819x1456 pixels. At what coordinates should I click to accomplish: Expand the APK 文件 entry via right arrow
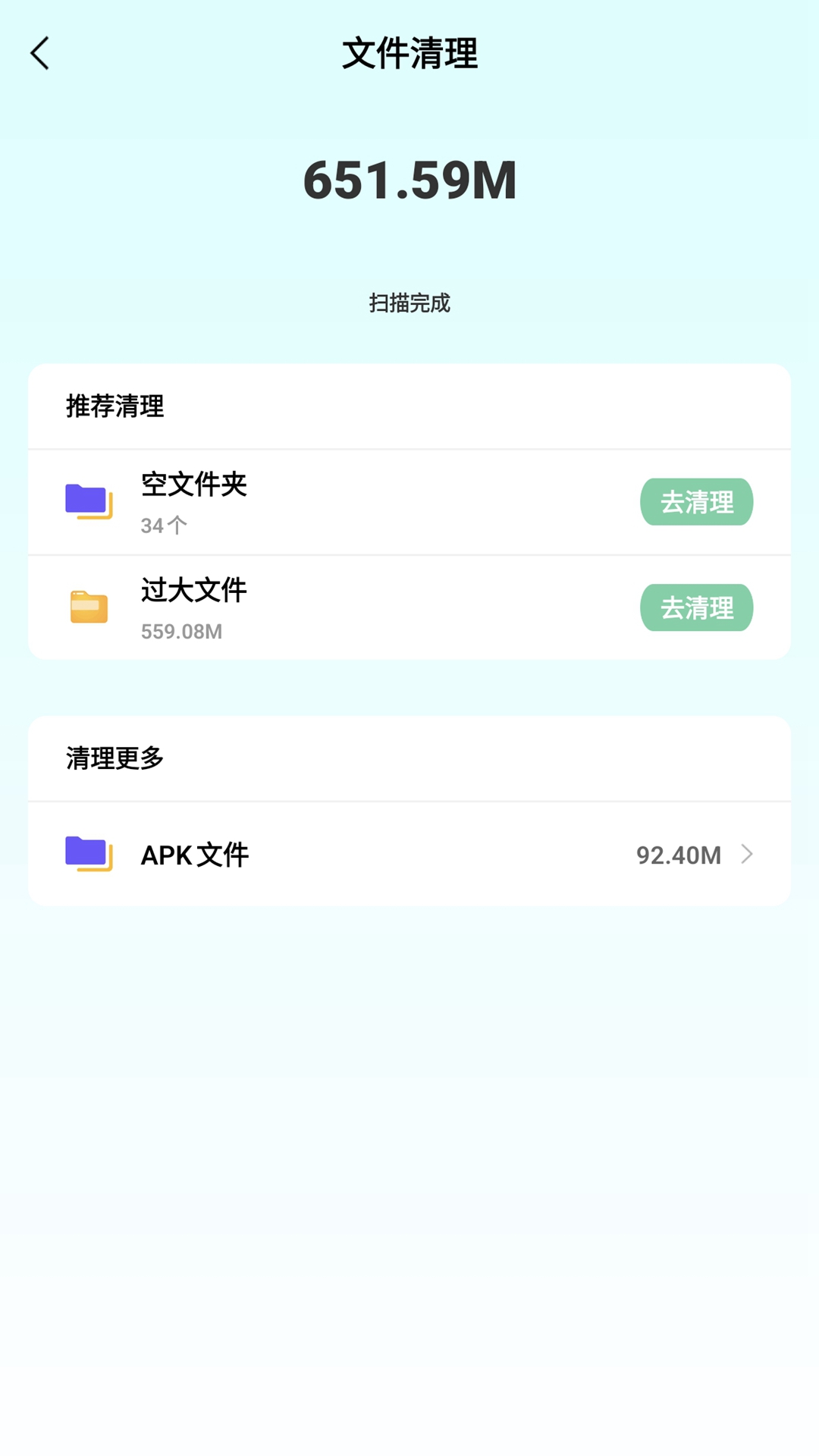click(x=748, y=855)
